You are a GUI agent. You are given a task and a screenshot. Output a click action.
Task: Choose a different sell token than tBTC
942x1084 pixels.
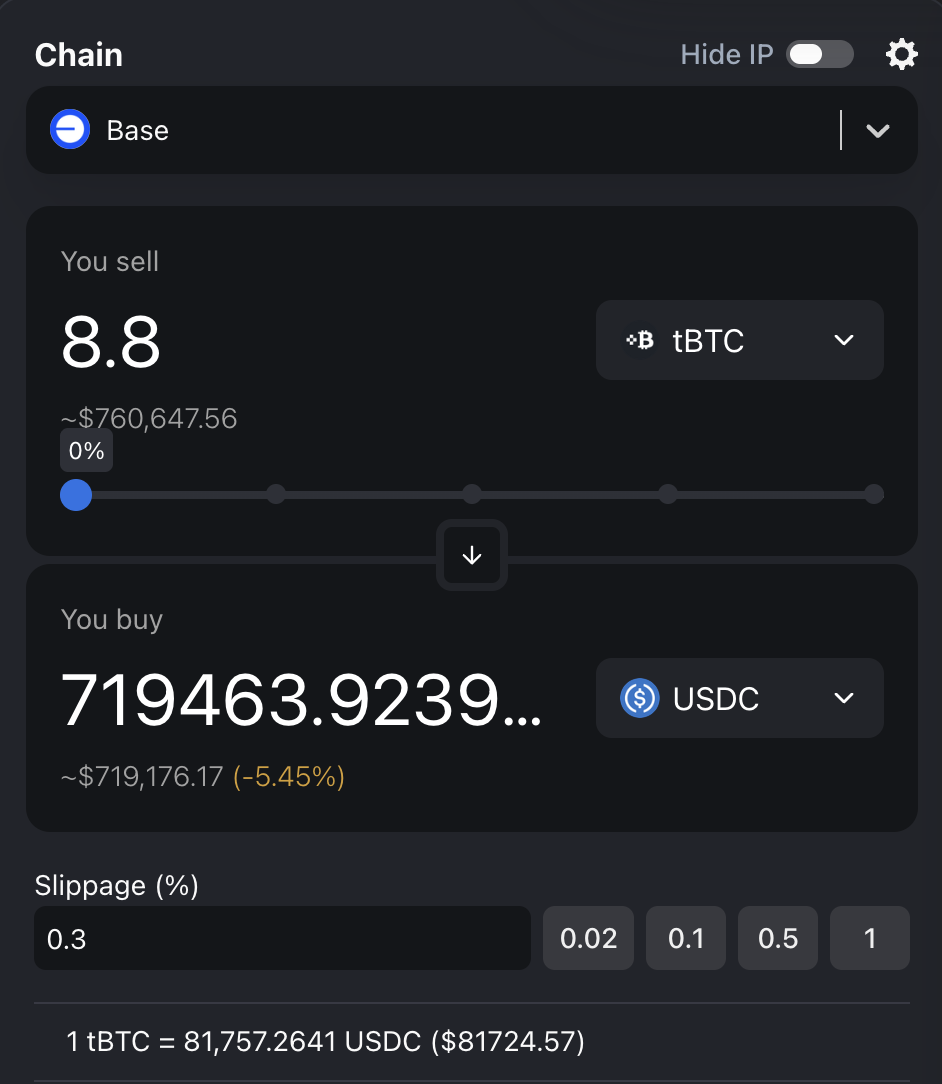tap(739, 341)
